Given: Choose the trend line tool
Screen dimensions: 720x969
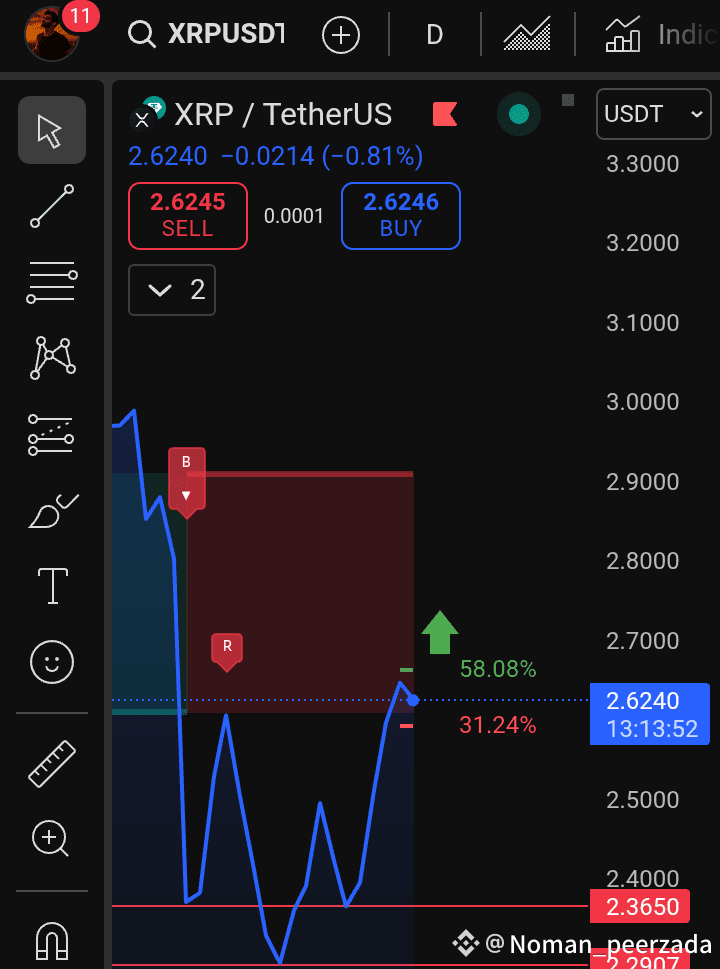Looking at the screenshot, I should coord(51,206).
